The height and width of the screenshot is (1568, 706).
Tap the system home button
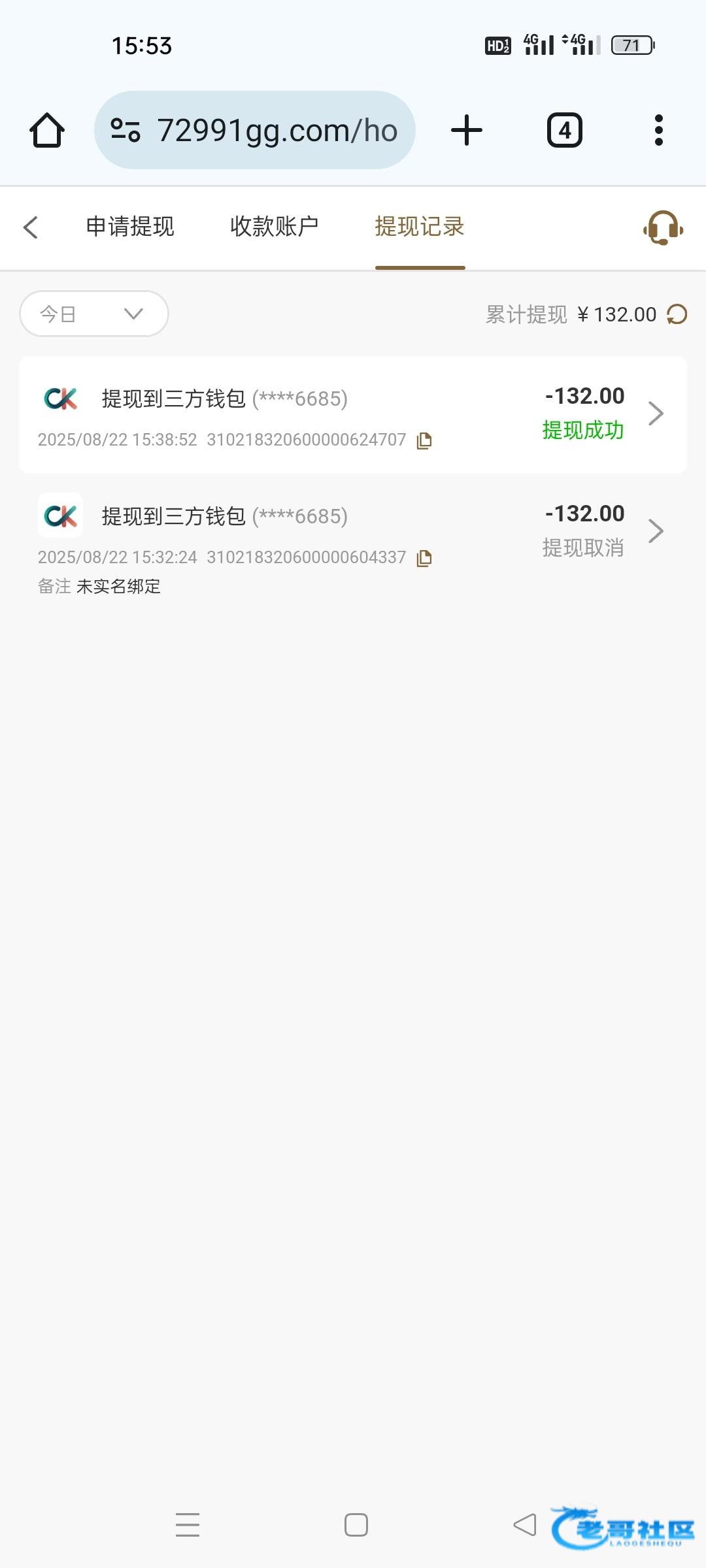(x=356, y=1525)
